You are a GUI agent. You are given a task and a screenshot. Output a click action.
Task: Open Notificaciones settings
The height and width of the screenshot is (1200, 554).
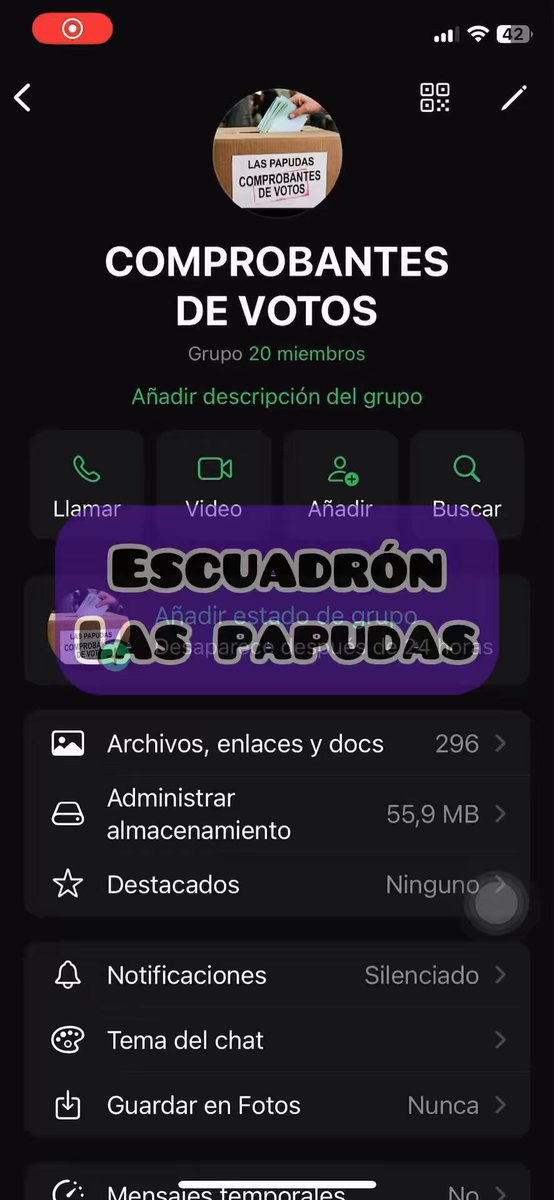(277, 975)
